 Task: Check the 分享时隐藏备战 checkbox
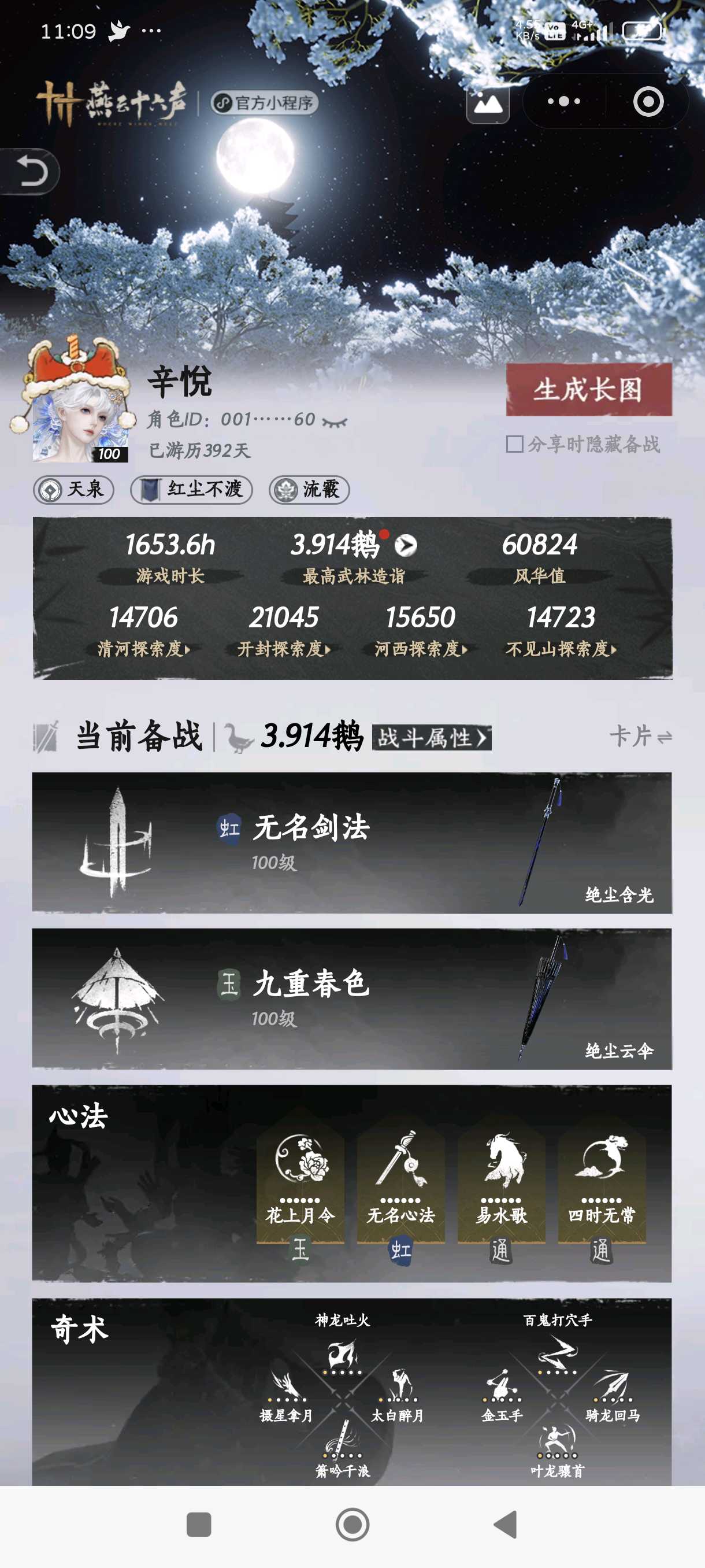515,443
